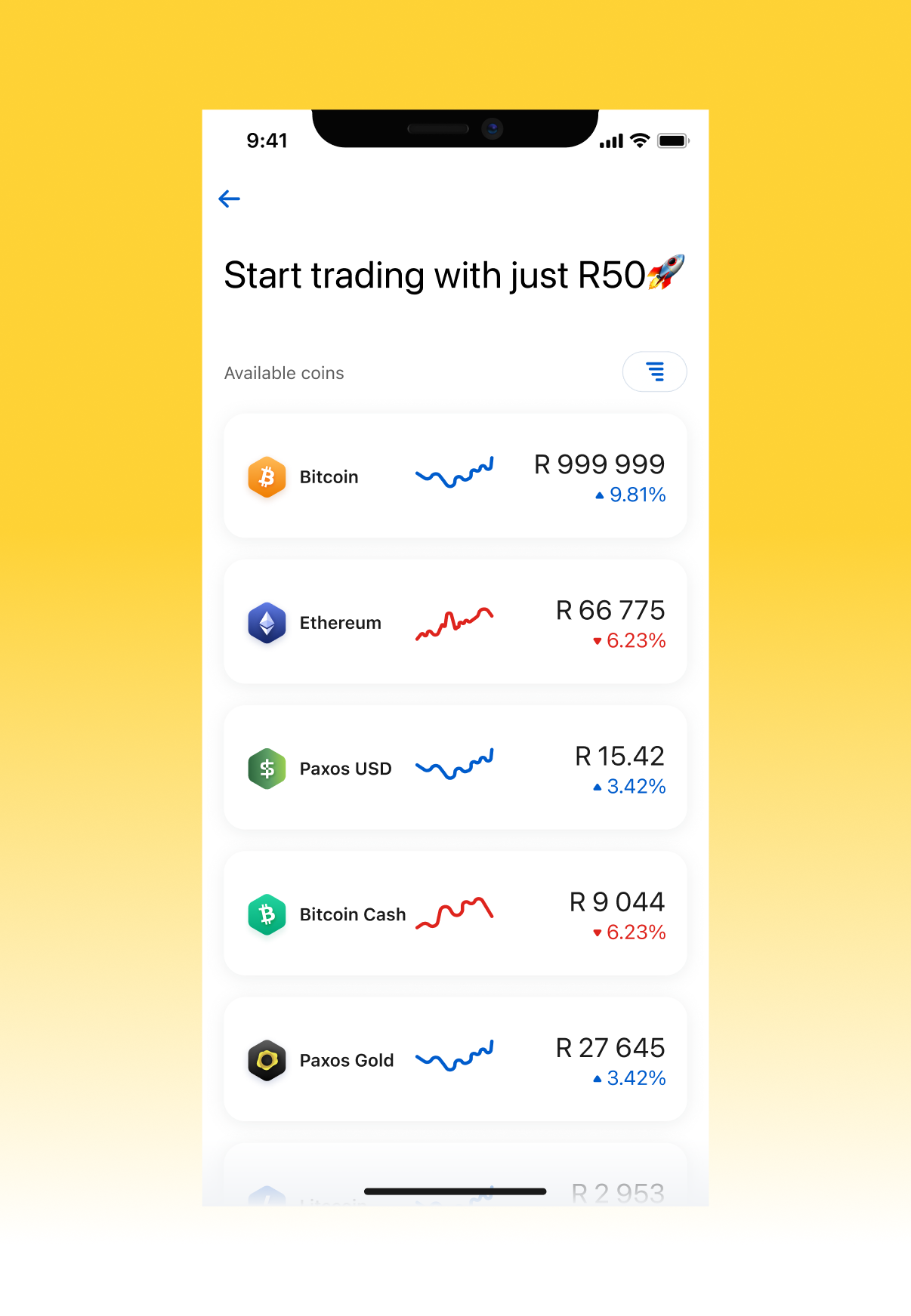911x1316 pixels.
Task: Select the Paxos USD card
Action: 455,768
